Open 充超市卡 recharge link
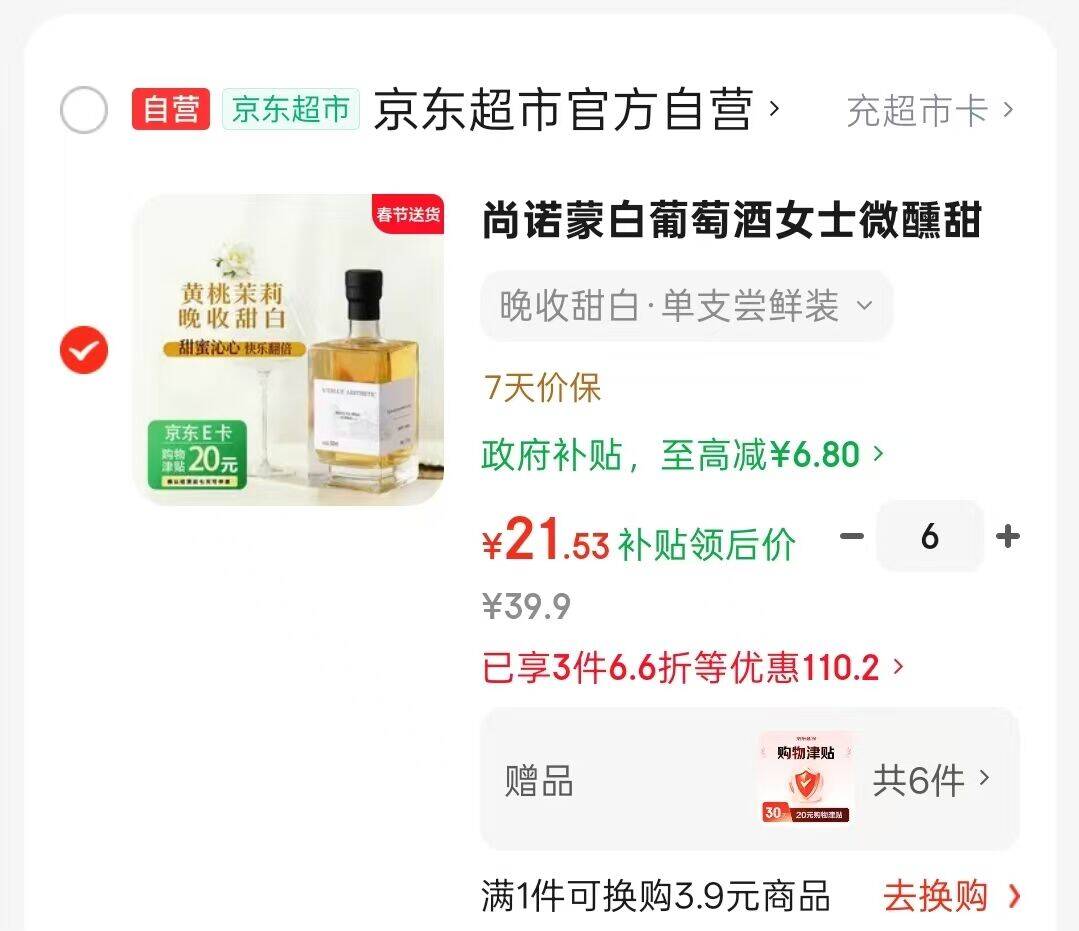The width and height of the screenshot is (1079, 931). coord(929,110)
